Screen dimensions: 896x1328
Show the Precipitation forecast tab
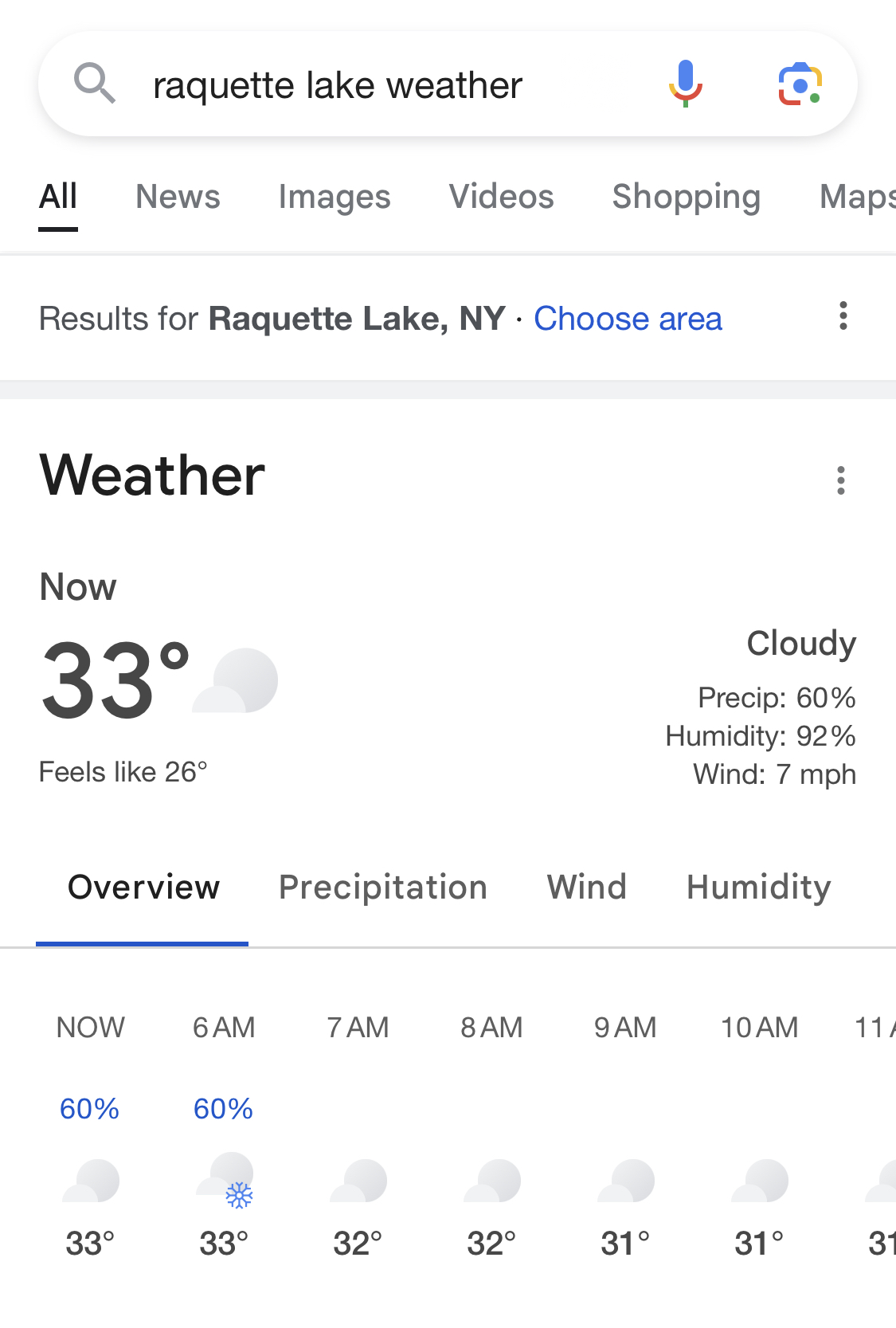(382, 887)
